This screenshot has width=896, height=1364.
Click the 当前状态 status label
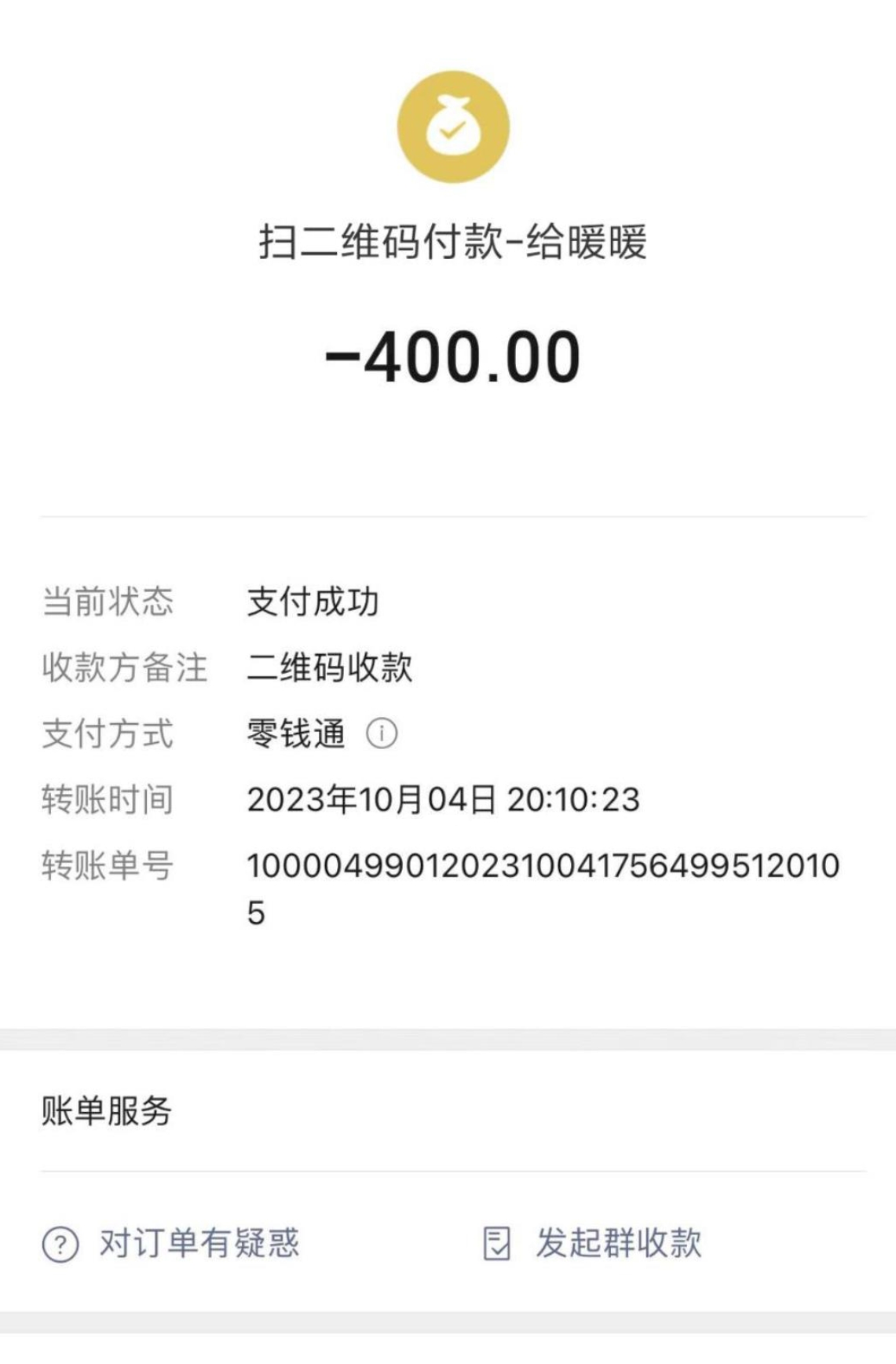108,602
